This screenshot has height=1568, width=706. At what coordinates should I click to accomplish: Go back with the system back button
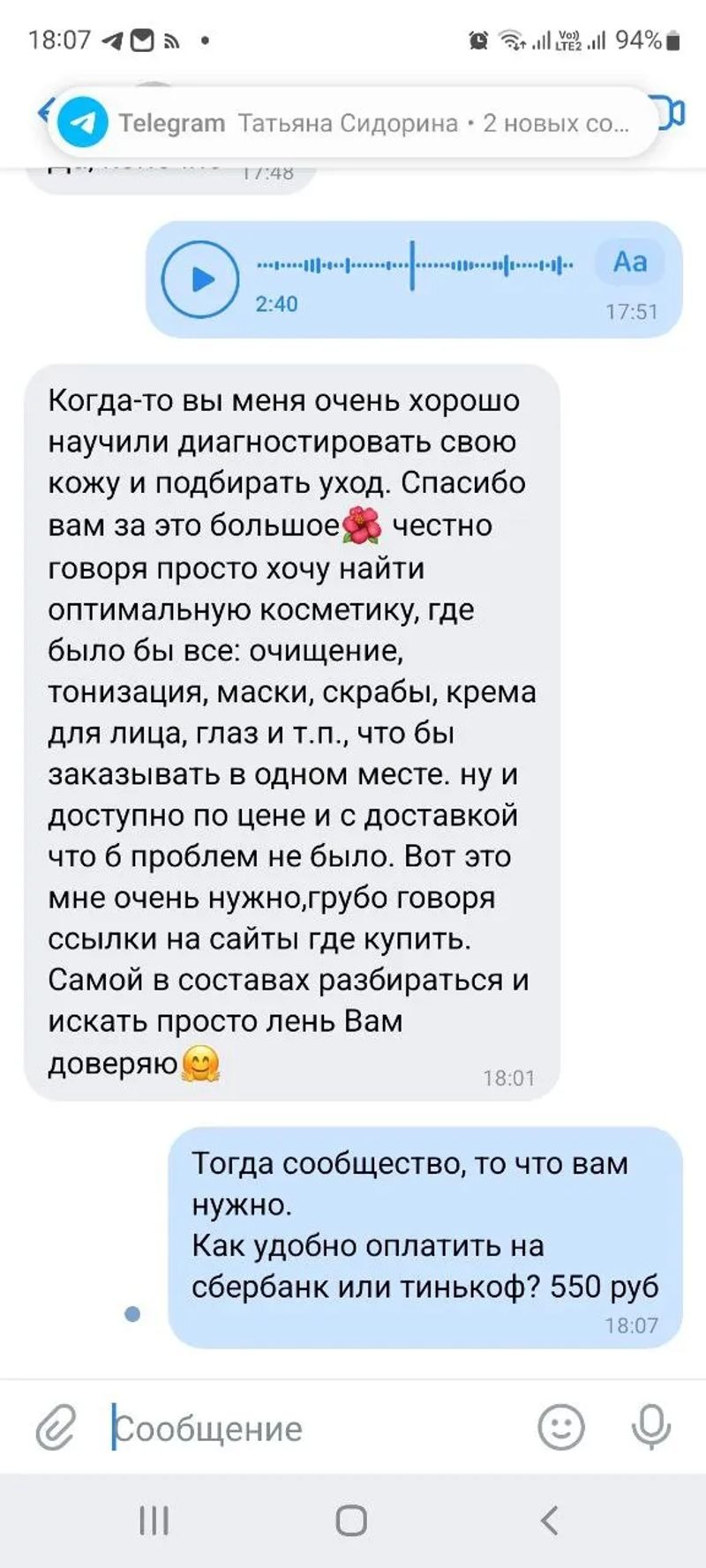[x=549, y=1520]
